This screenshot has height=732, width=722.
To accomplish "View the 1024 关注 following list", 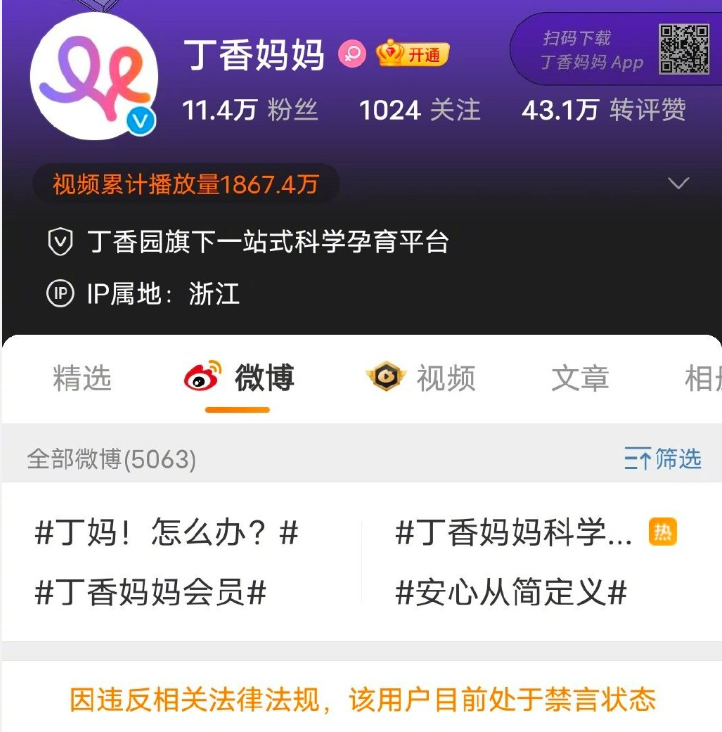I will pos(420,110).
